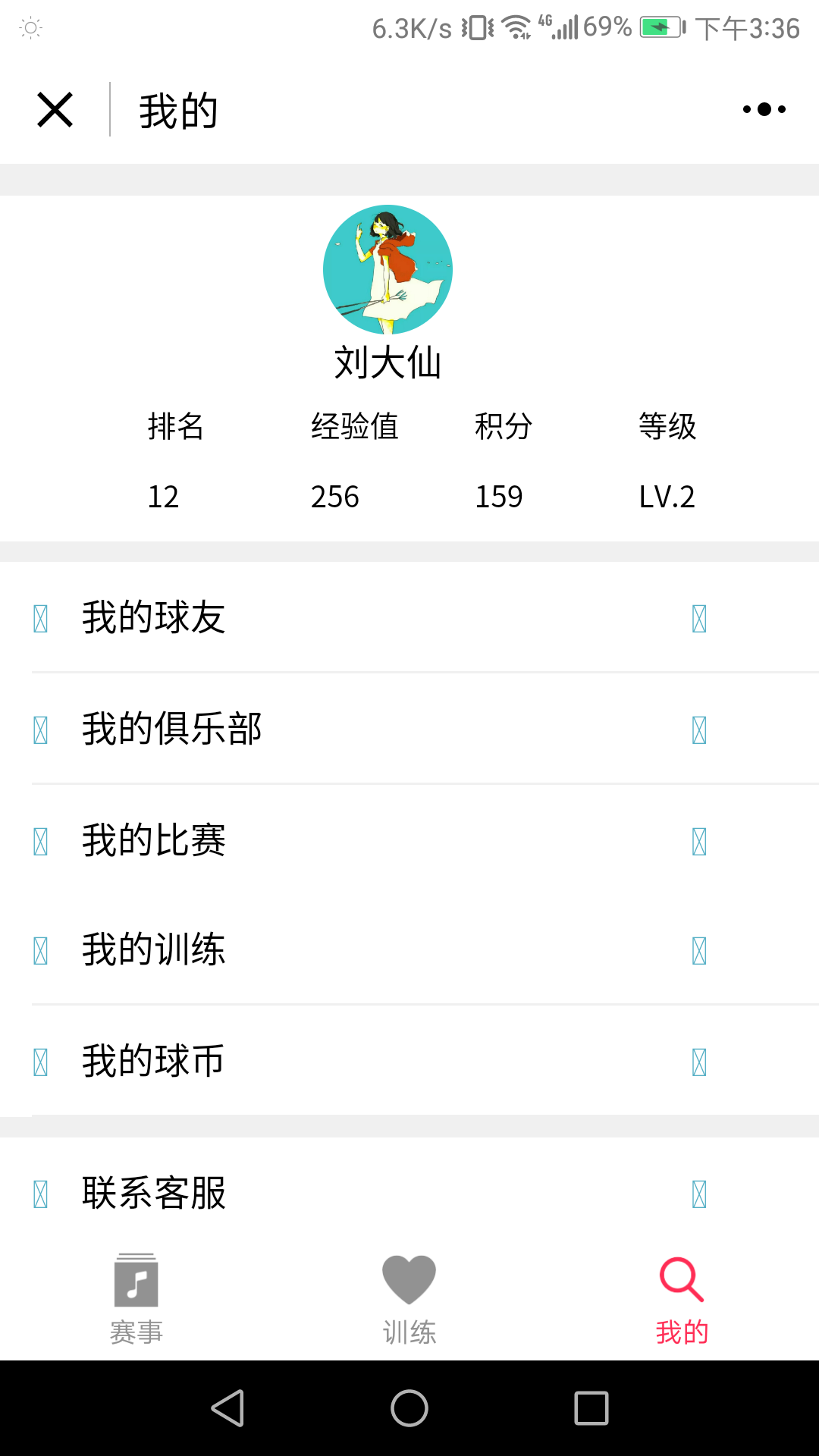Screen dimensions: 819x1456
Task: Open the three-dot more options menu
Action: [x=764, y=109]
